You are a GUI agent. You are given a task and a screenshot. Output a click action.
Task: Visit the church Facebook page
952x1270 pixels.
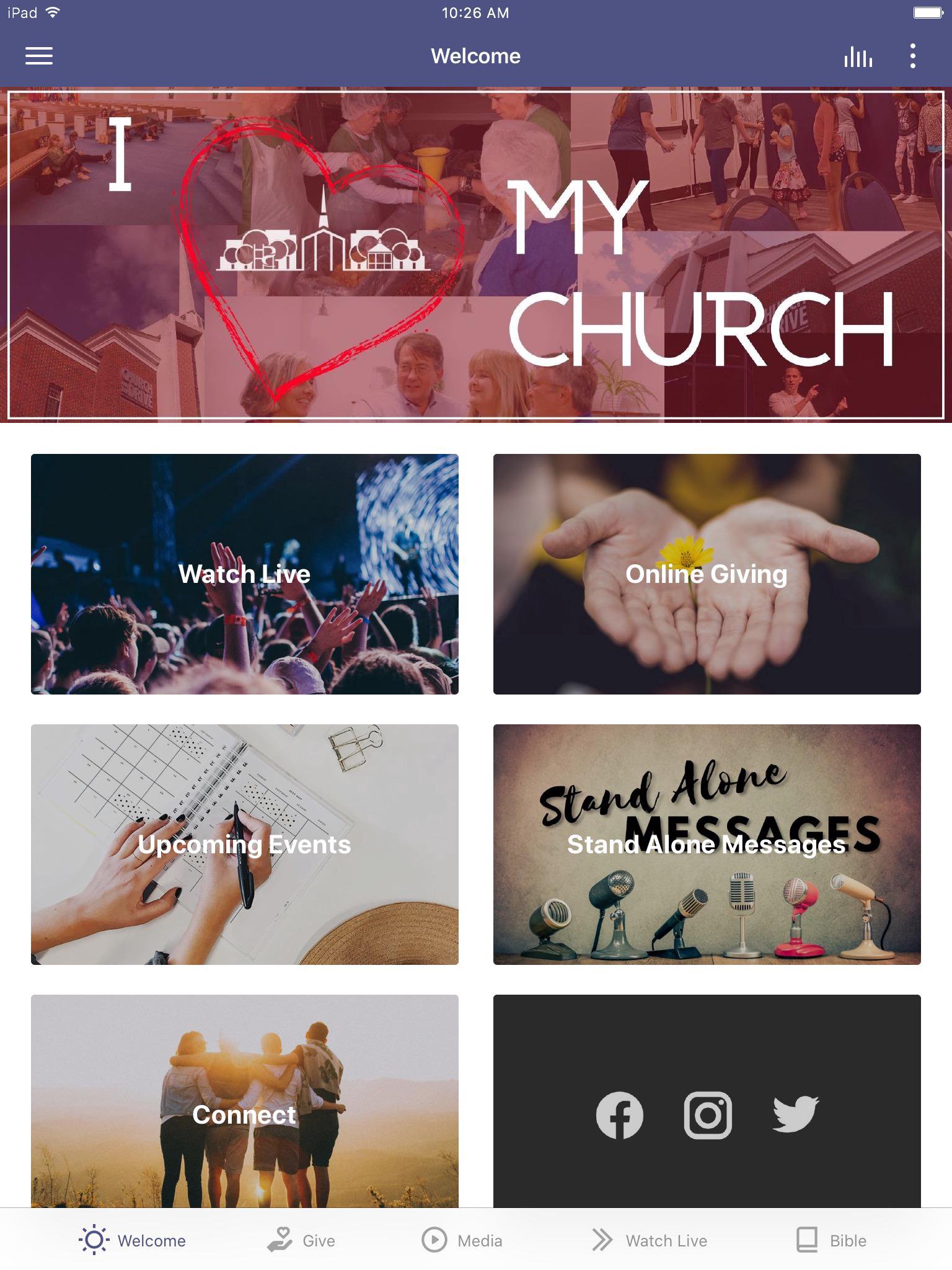click(x=619, y=1115)
